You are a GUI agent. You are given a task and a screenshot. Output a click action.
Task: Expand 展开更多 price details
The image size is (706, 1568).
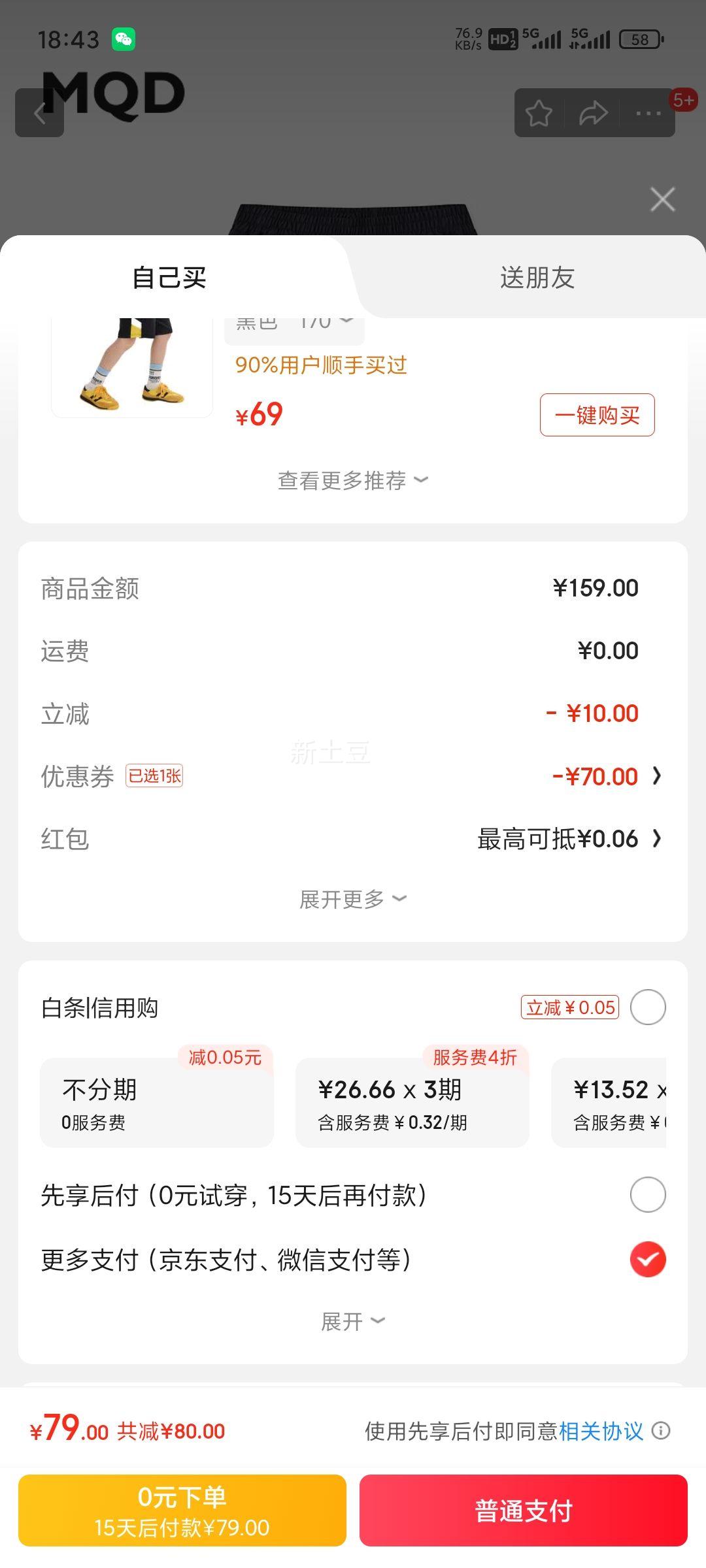(353, 900)
